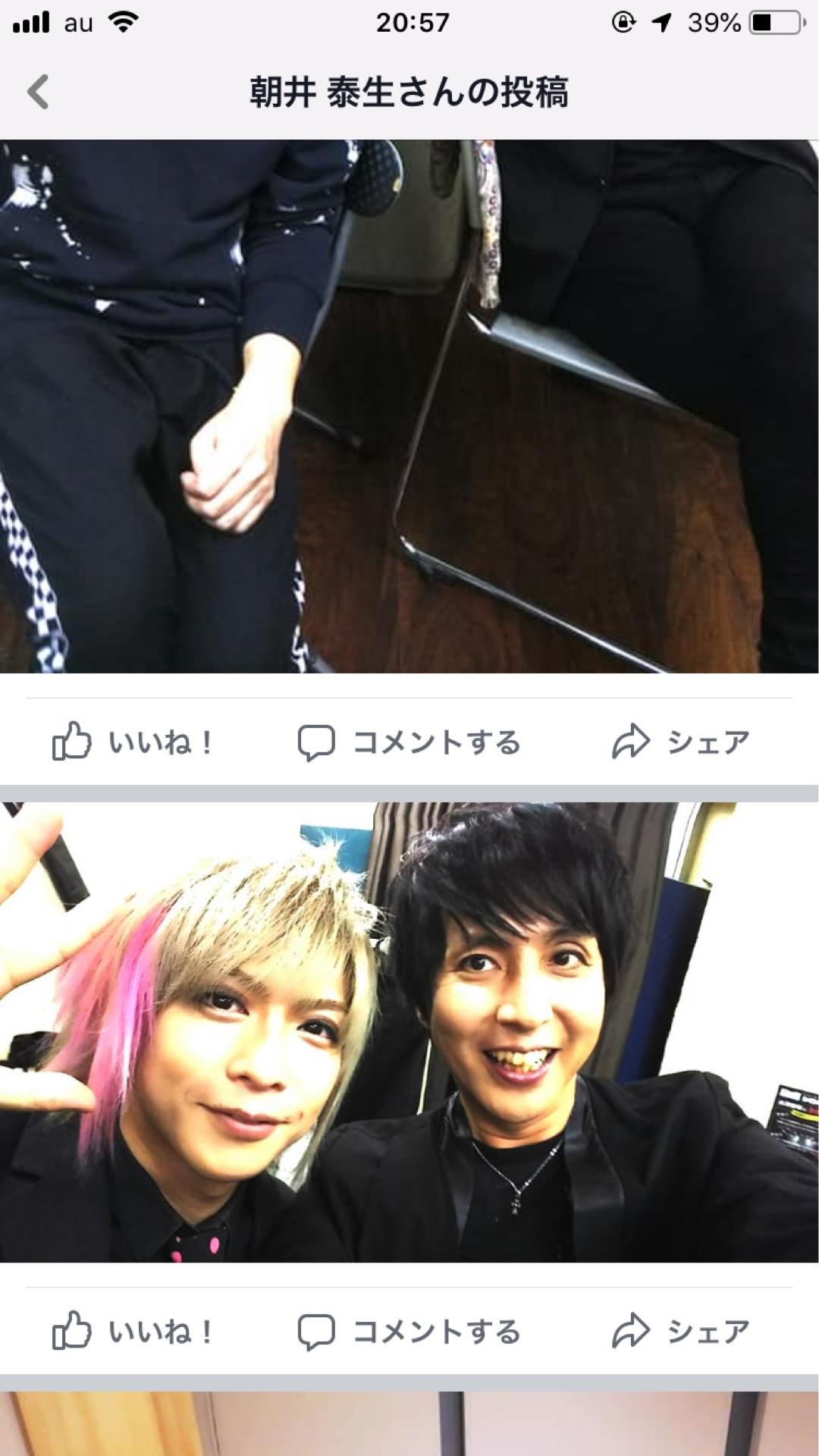Like the selfie photo of two men
The image size is (819, 1456).
pyautogui.click(x=133, y=1331)
